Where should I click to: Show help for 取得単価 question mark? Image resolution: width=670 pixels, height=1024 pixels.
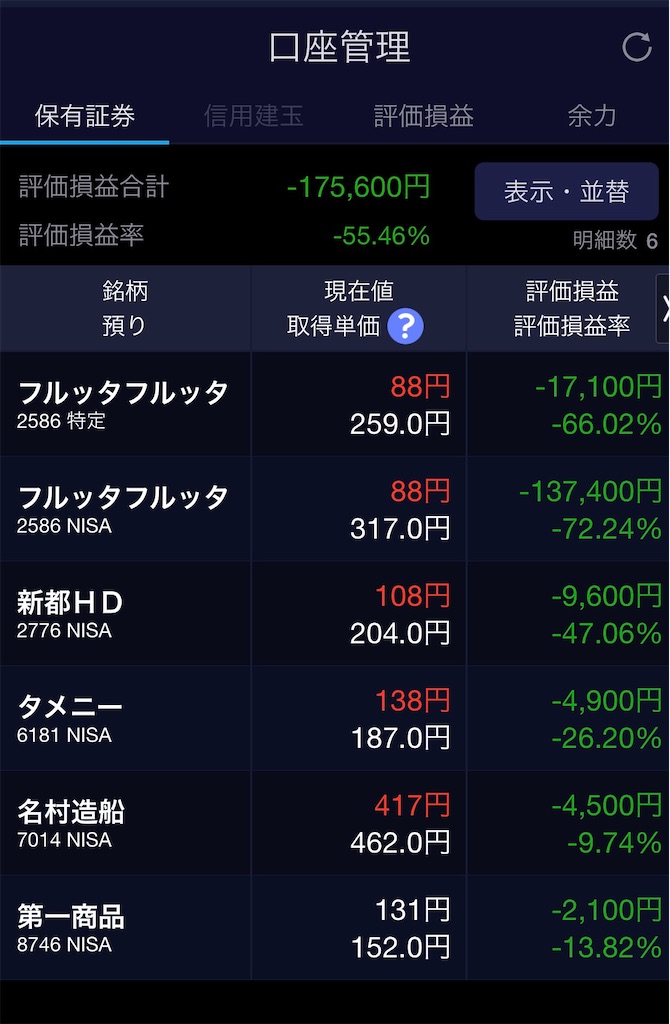[405, 326]
